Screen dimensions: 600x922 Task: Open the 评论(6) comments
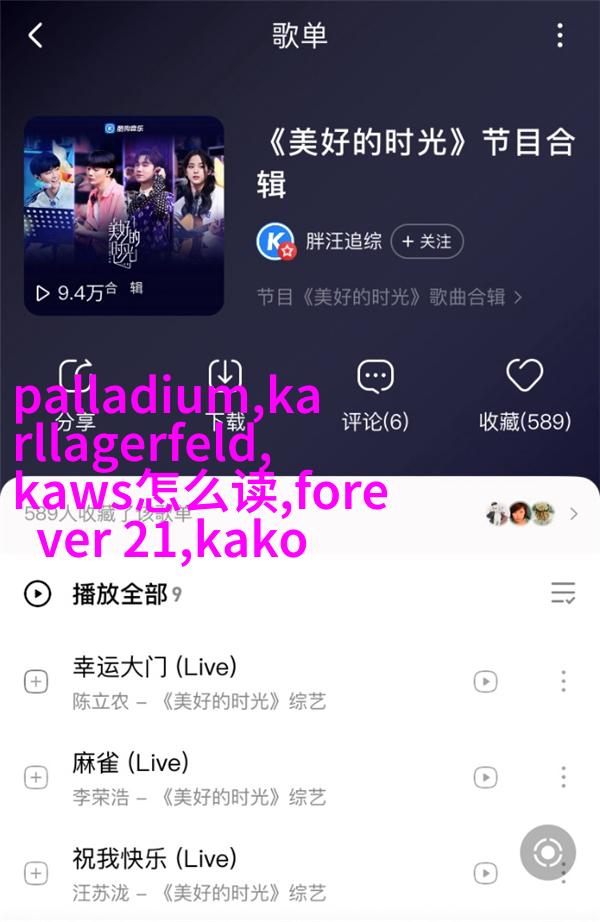(375, 395)
